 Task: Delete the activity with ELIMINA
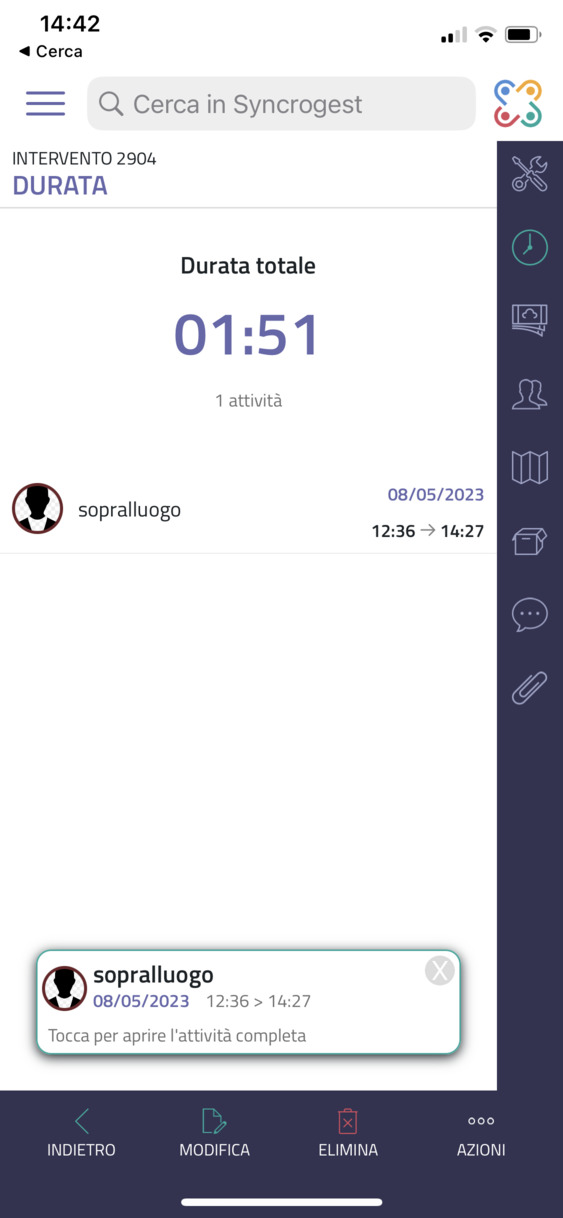pos(348,1134)
